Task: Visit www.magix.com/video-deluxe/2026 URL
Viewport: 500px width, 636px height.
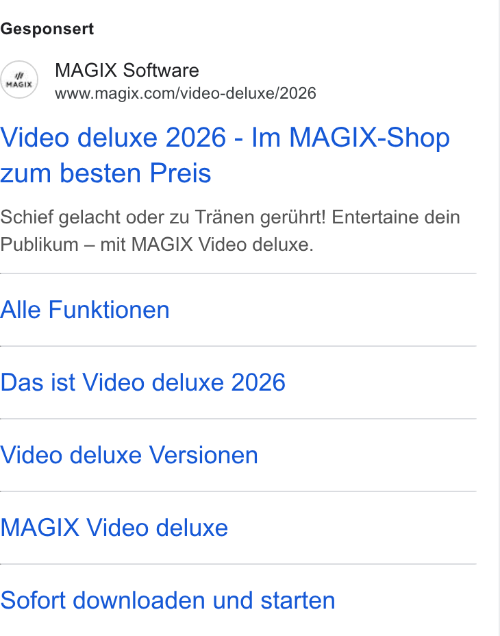Action: click(185, 93)
